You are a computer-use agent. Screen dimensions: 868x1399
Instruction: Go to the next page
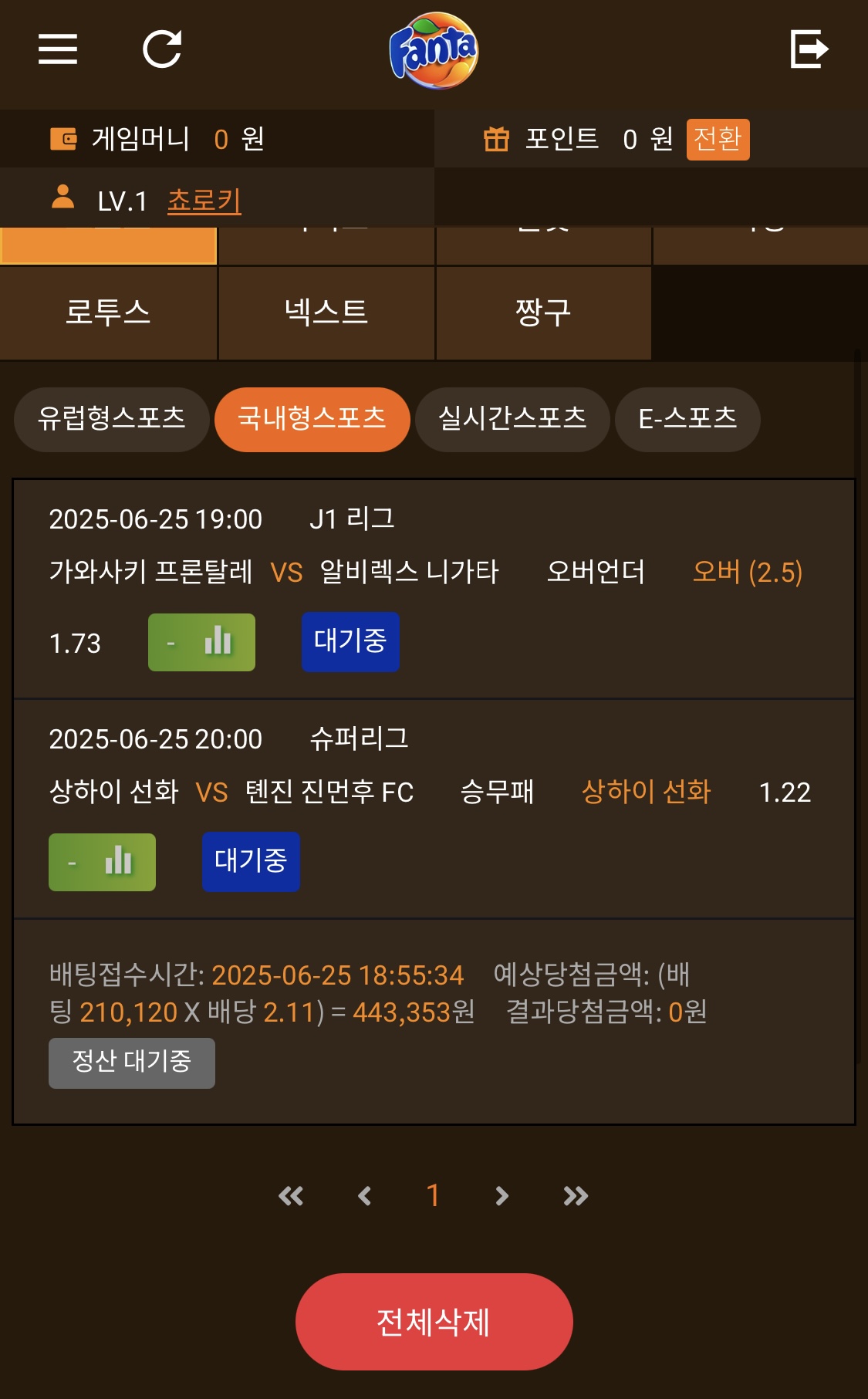(502, 1196)
